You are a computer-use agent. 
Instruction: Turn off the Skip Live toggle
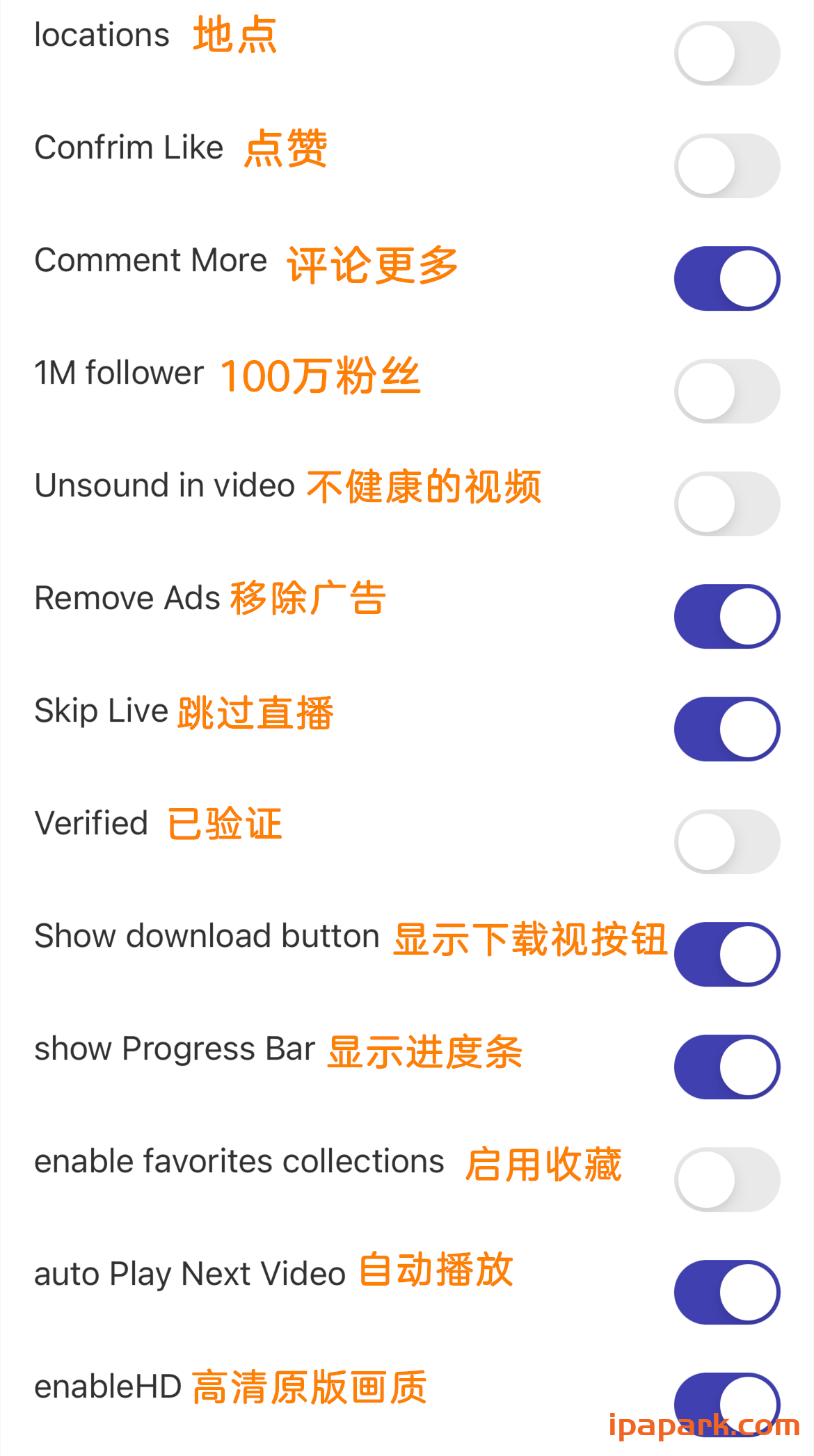[x=728, y=728]
